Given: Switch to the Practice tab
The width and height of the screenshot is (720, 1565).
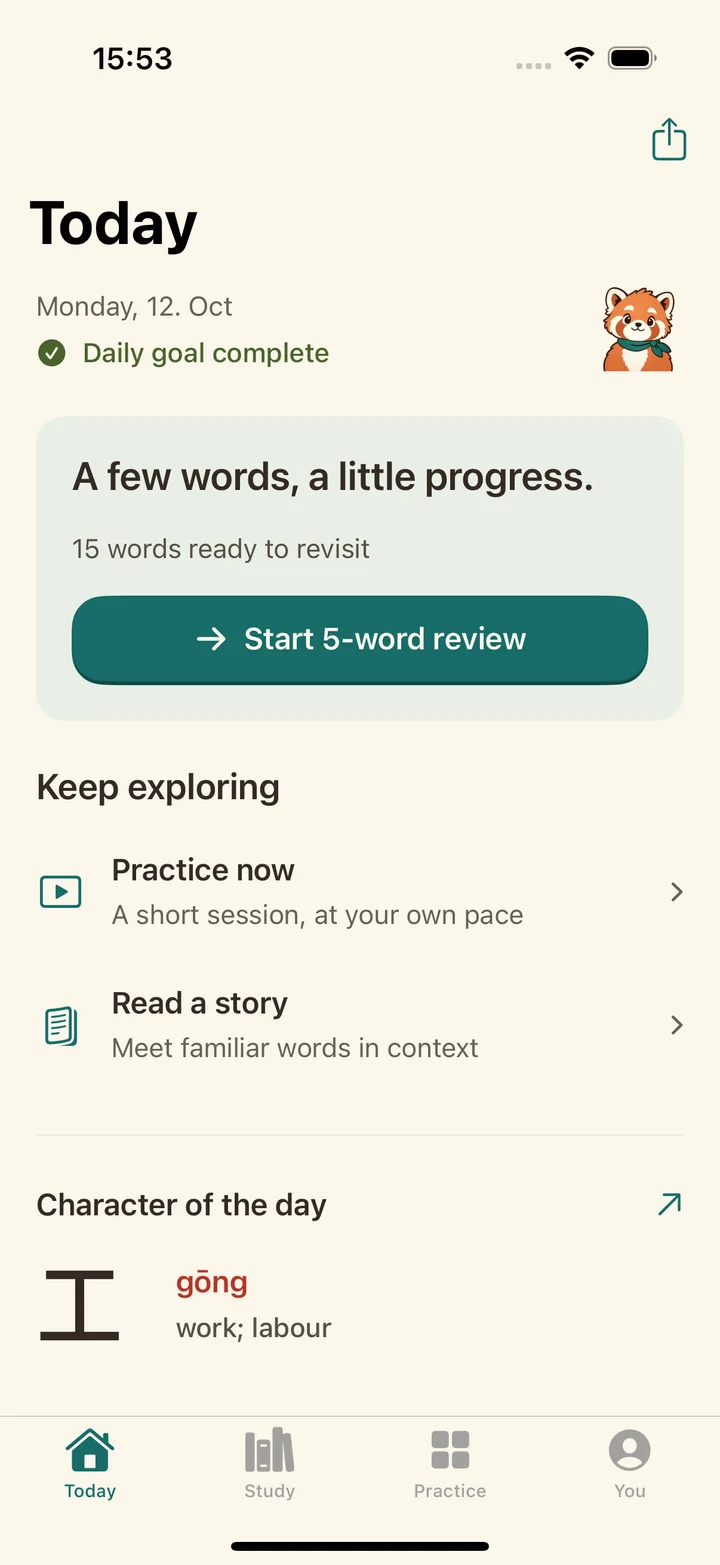Looking at the screenshot, I should coord(450,1464).
